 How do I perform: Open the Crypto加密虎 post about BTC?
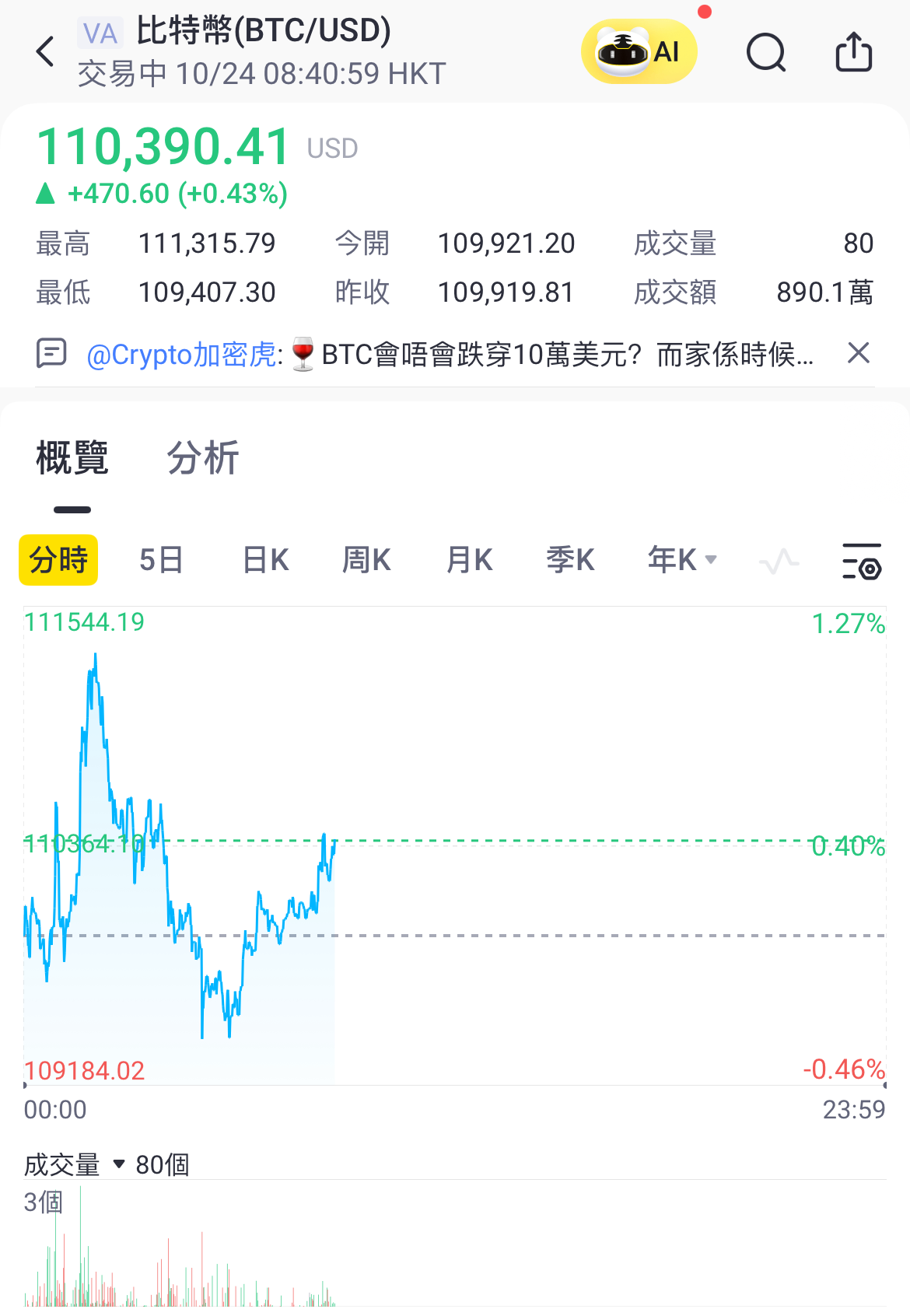(x=450, y=355)
